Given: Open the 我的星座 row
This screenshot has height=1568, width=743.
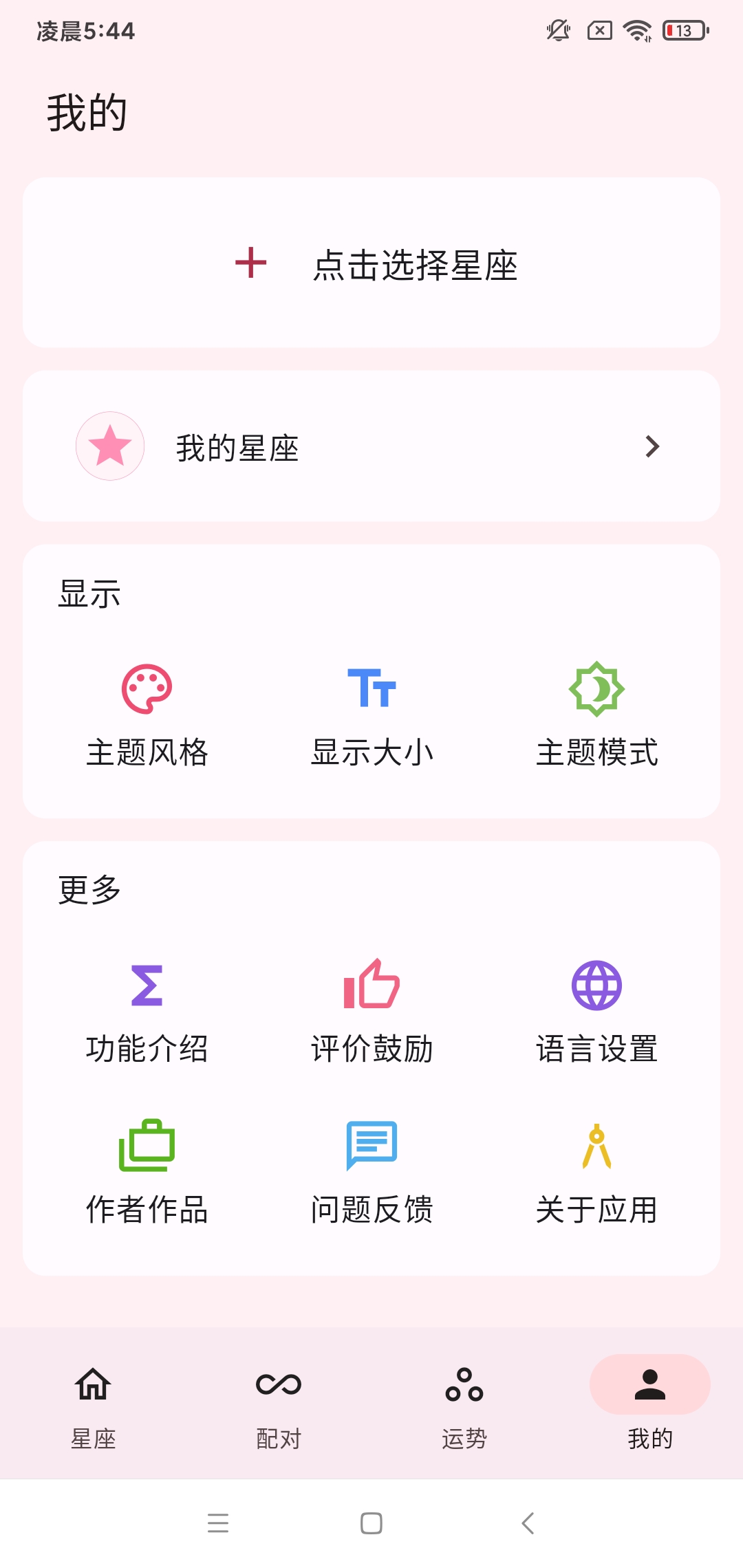Looking at the screenshot, I should coord(371,447).
